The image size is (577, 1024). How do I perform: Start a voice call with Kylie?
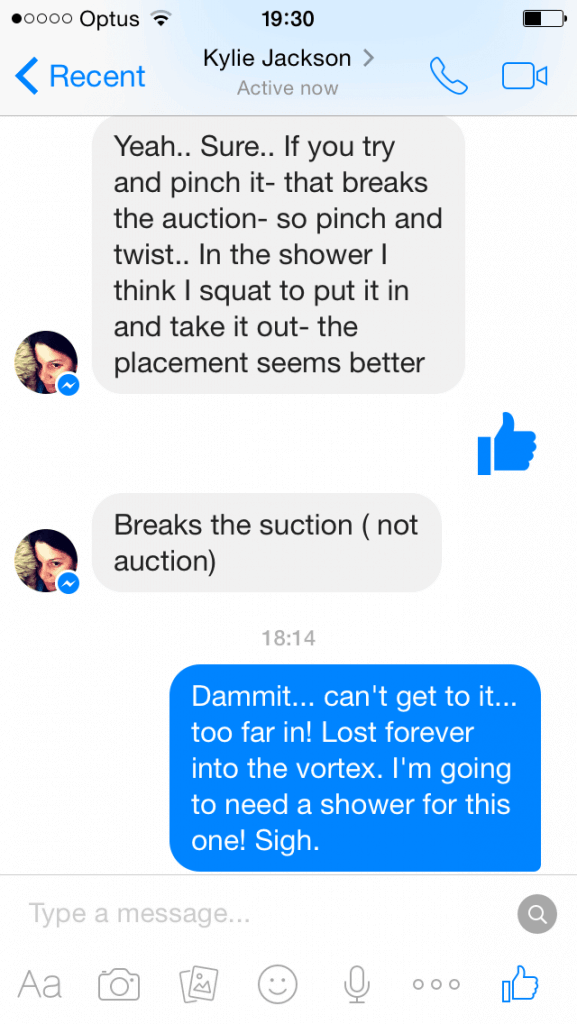point(448,76)
